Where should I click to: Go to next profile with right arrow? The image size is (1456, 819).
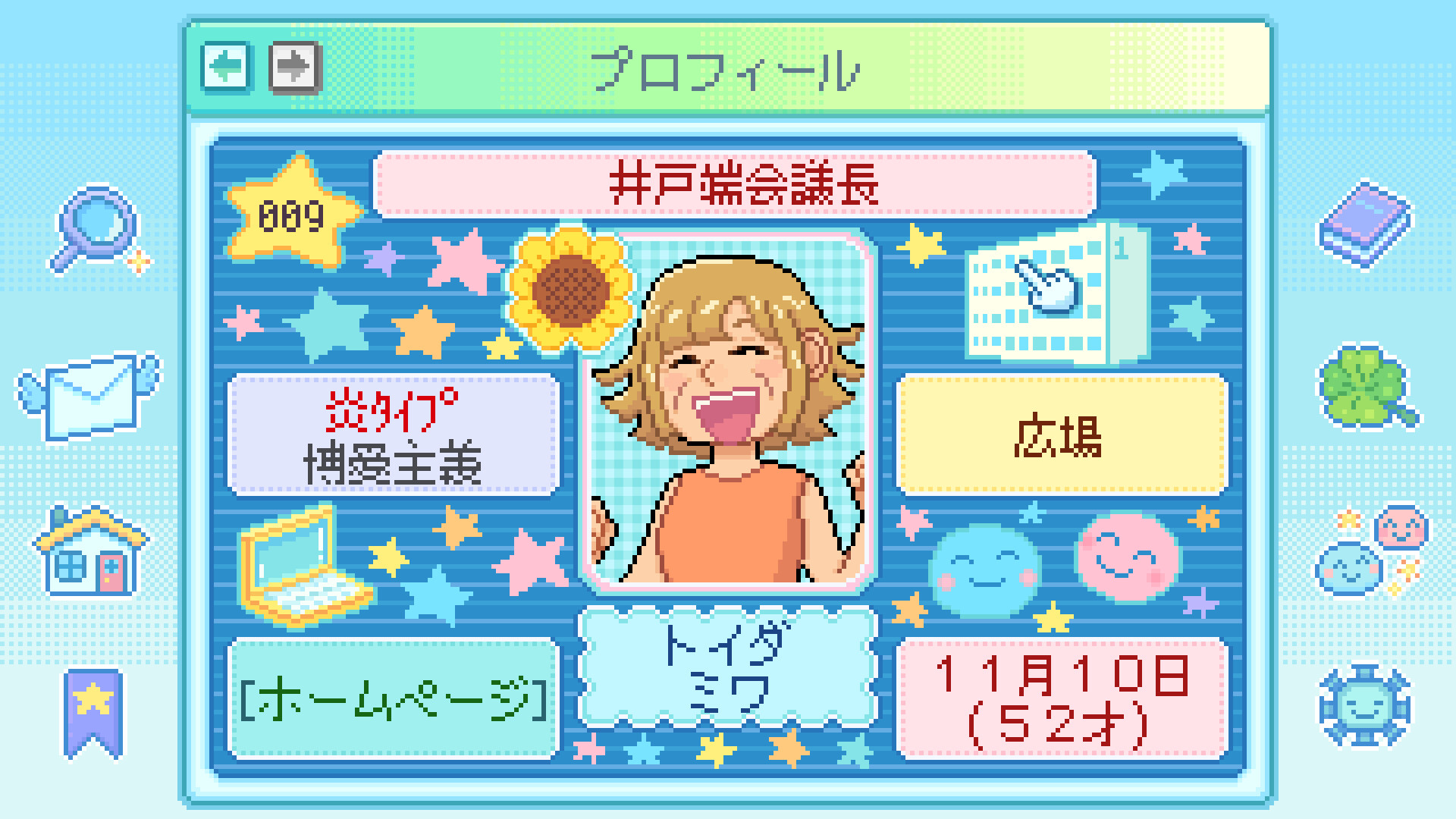click(294, 67)
